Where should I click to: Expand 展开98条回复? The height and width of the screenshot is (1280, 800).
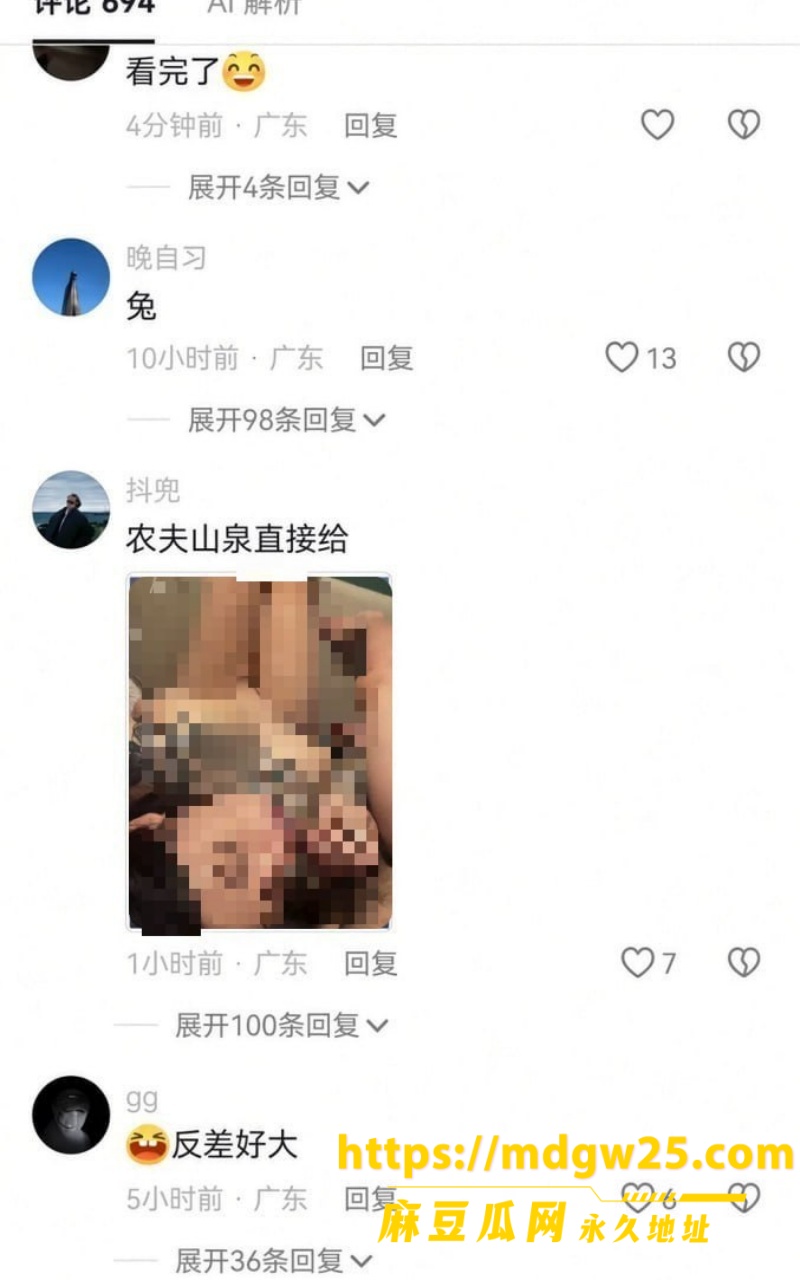(x=286, y=420)
